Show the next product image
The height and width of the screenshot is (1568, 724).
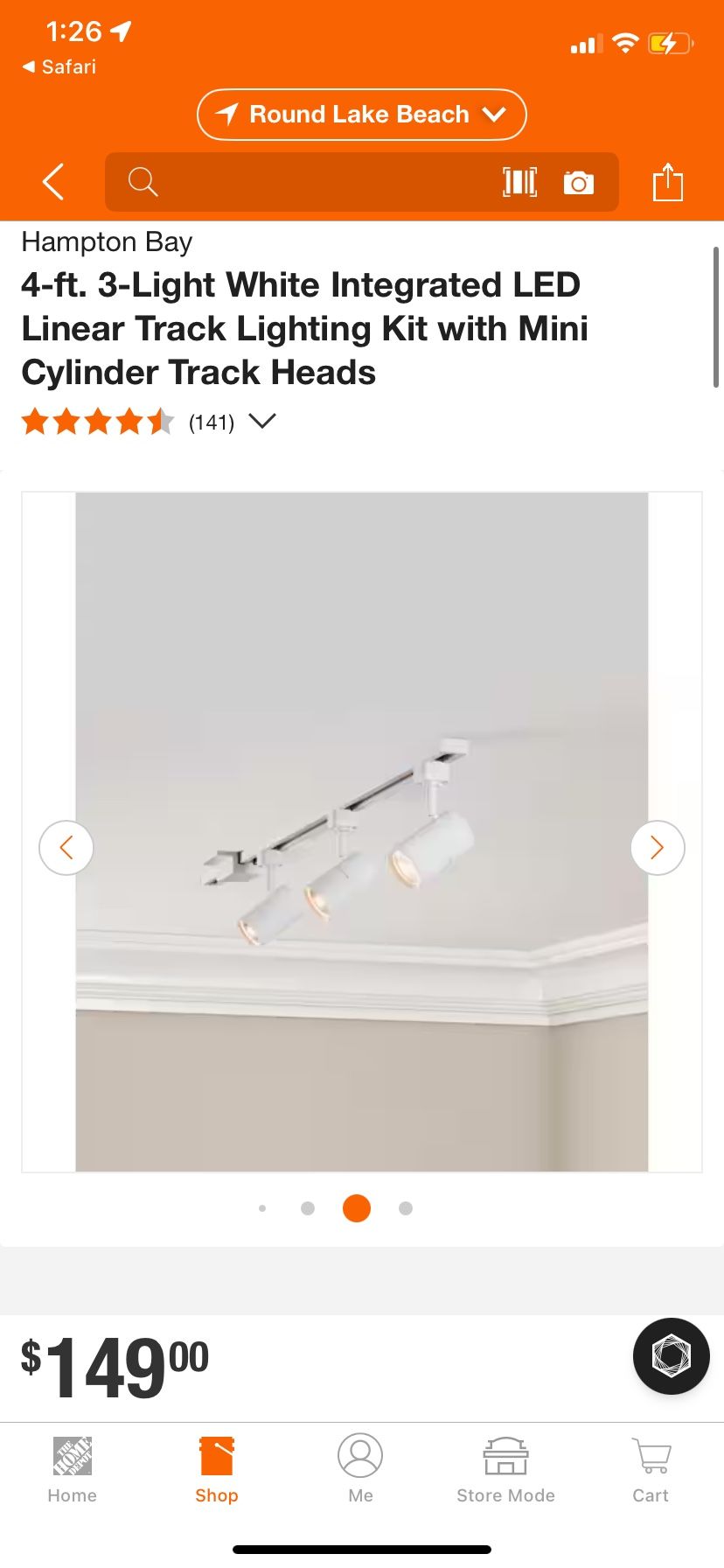(x=657, y=847)
